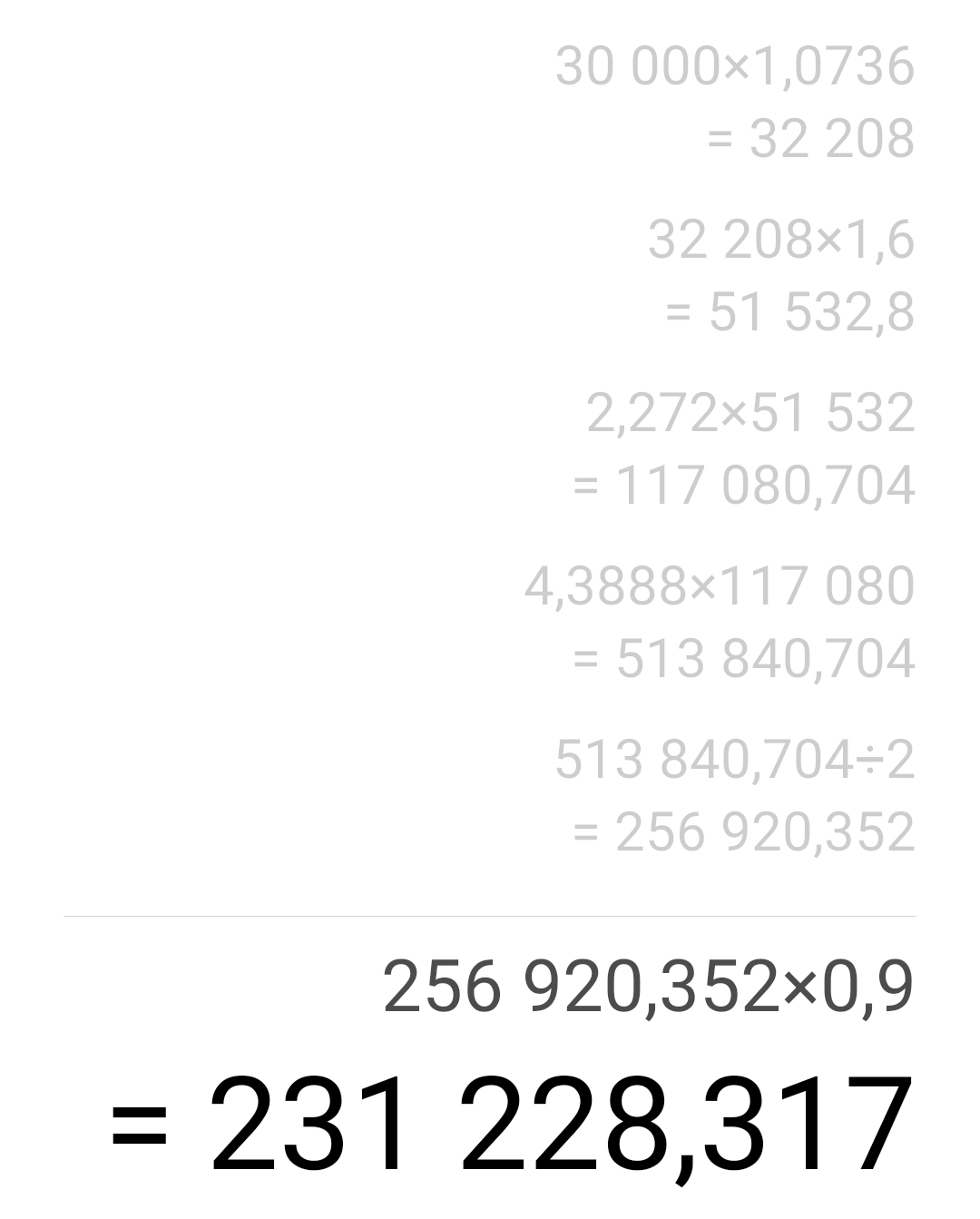980x1219 pixels.
Task: Open the history entry 2,272×51 532
Action: [750, 413]
